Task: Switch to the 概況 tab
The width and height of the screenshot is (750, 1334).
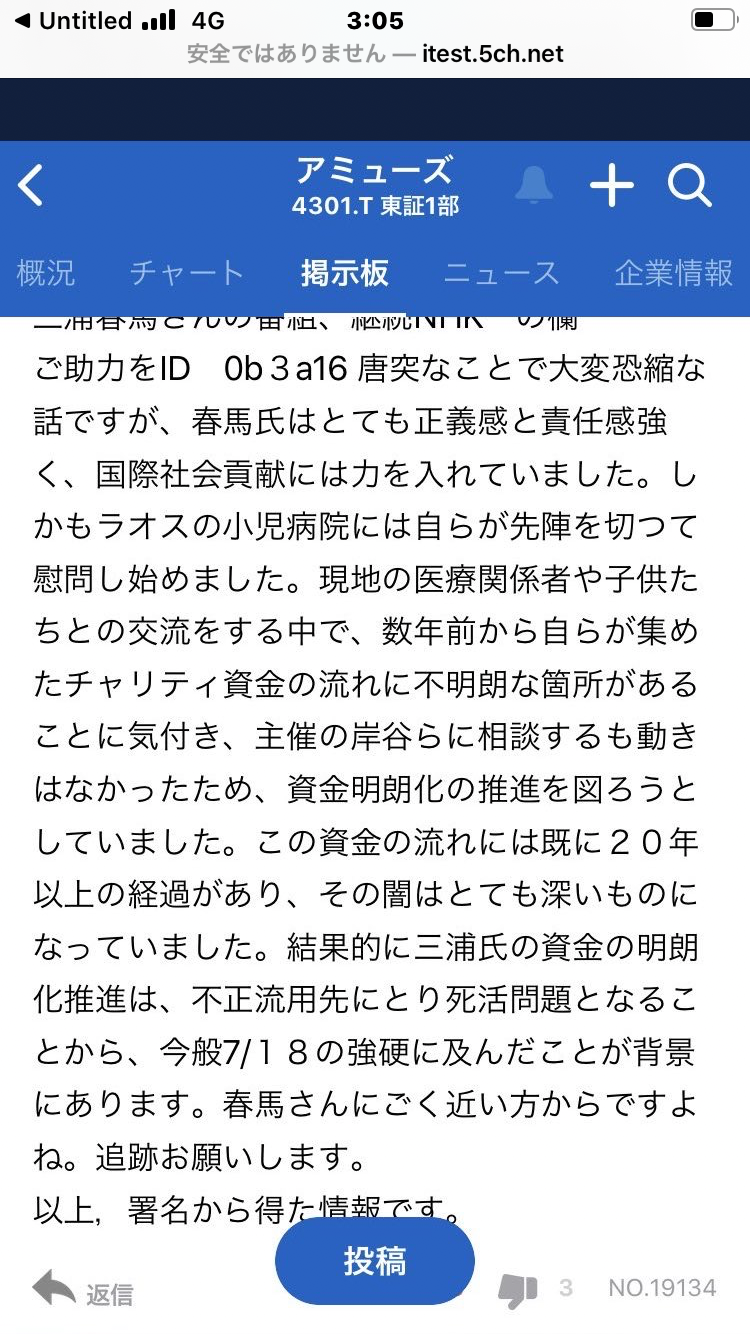Action: [x=46, y=273]
